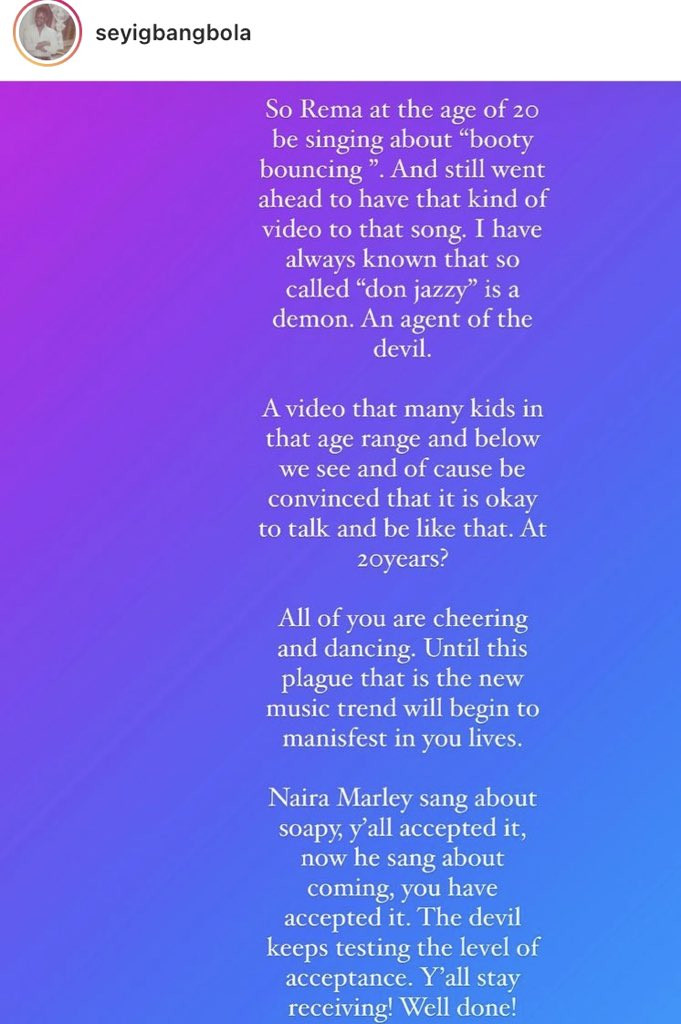Tap the seyigbangbola username
681x1024 pixels.
[171, 33]
